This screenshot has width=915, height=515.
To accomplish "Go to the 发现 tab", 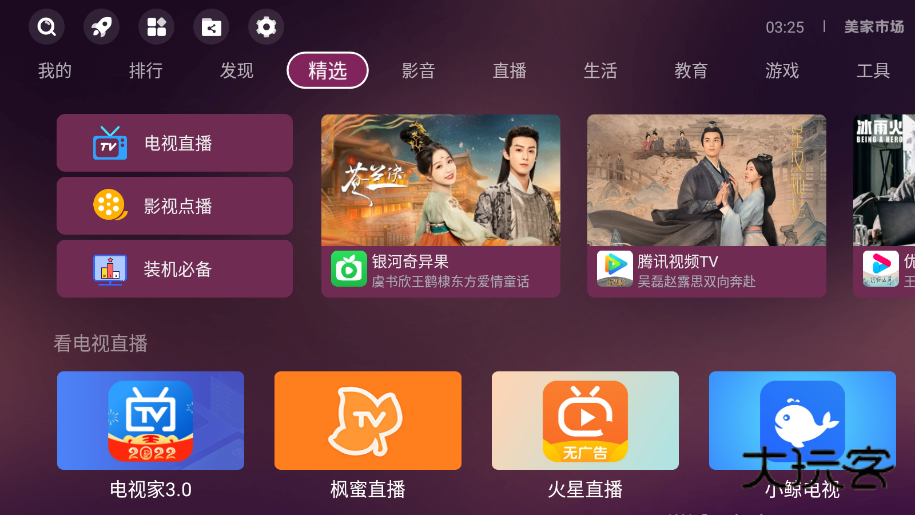I will [237, 71].
